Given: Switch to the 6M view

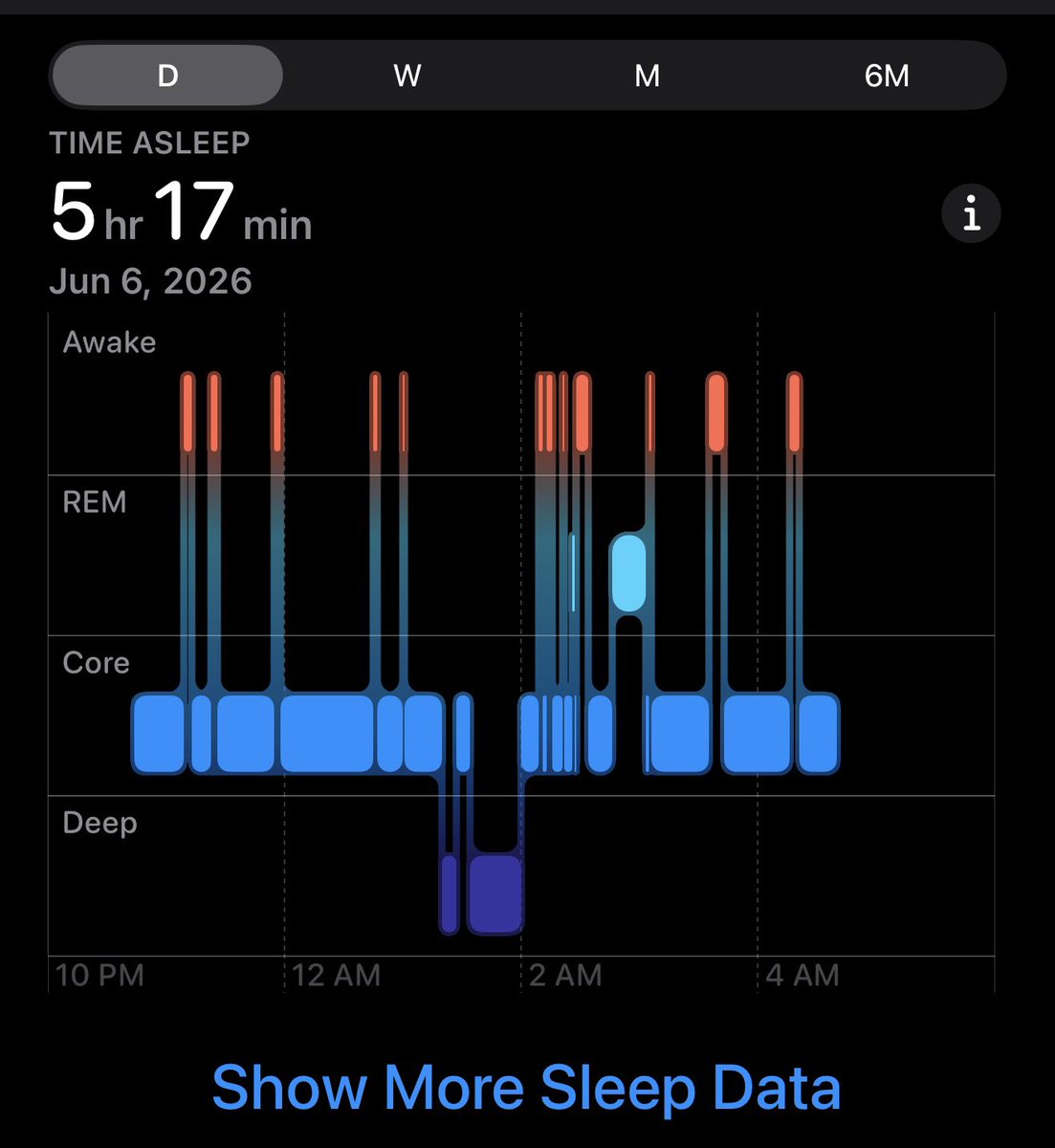Looking at the screenshot, I should point(887,76).
